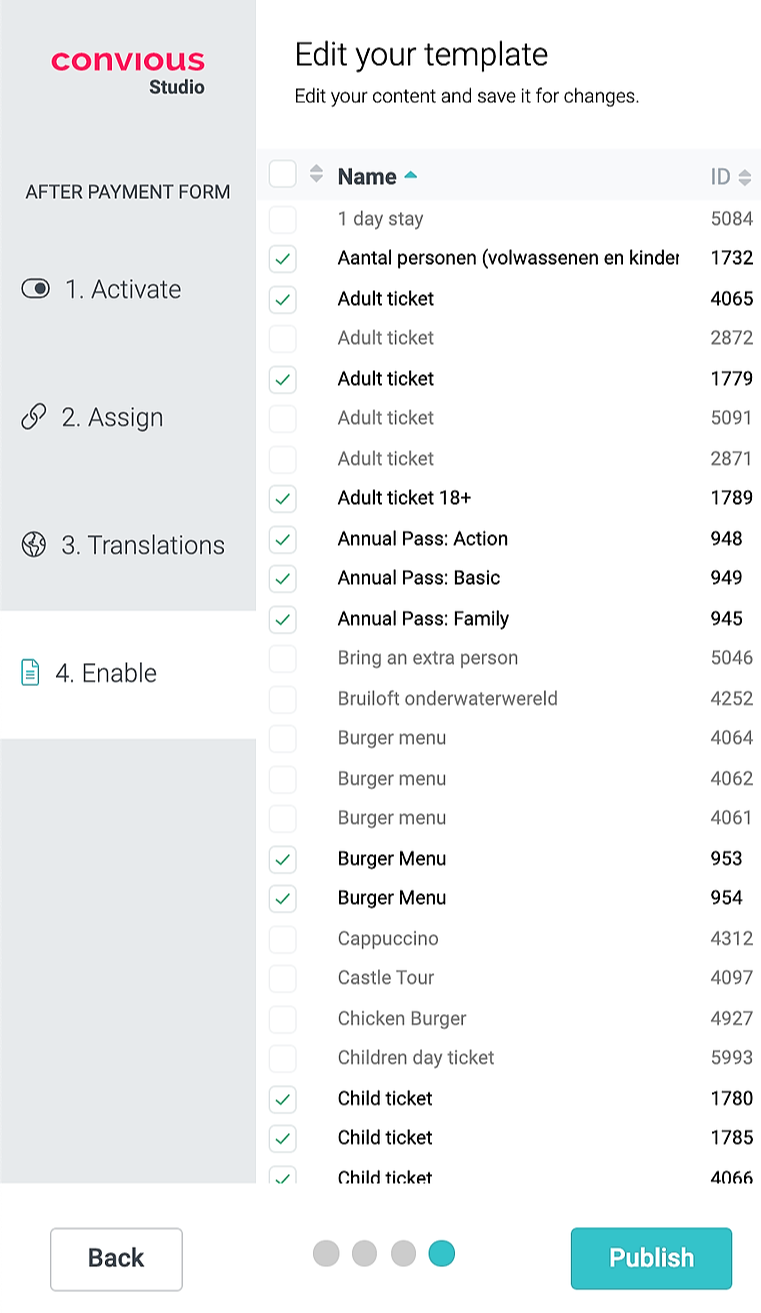Enable Cappuccino checkbox
Image resolution: width=761 pixels, height=1313 pixels.
[x=283, y=939]
